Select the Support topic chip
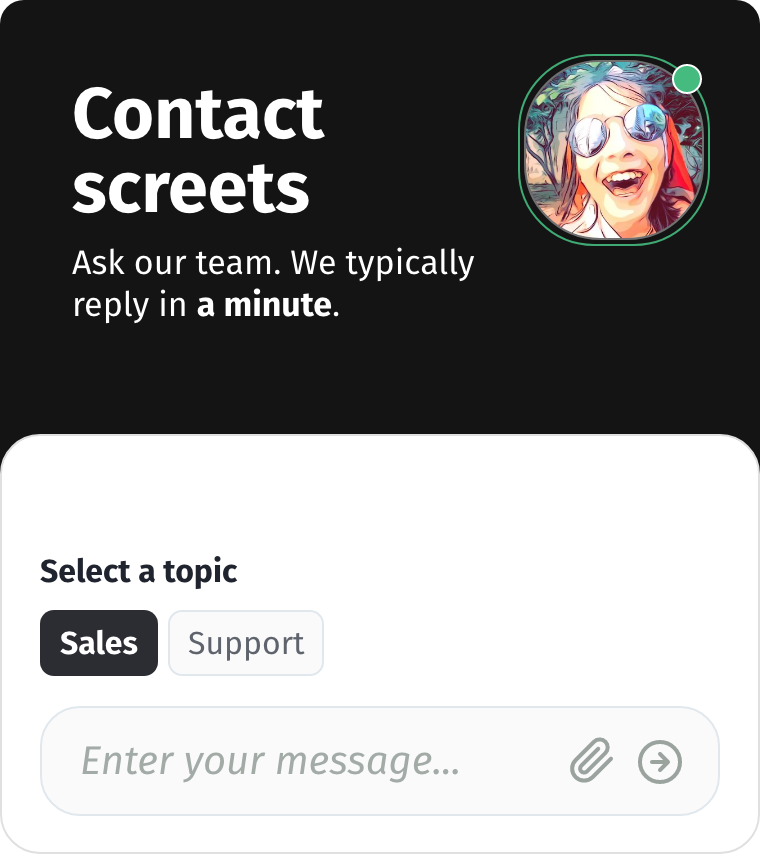Screen dimensions: 760x854 pos(246,643)
